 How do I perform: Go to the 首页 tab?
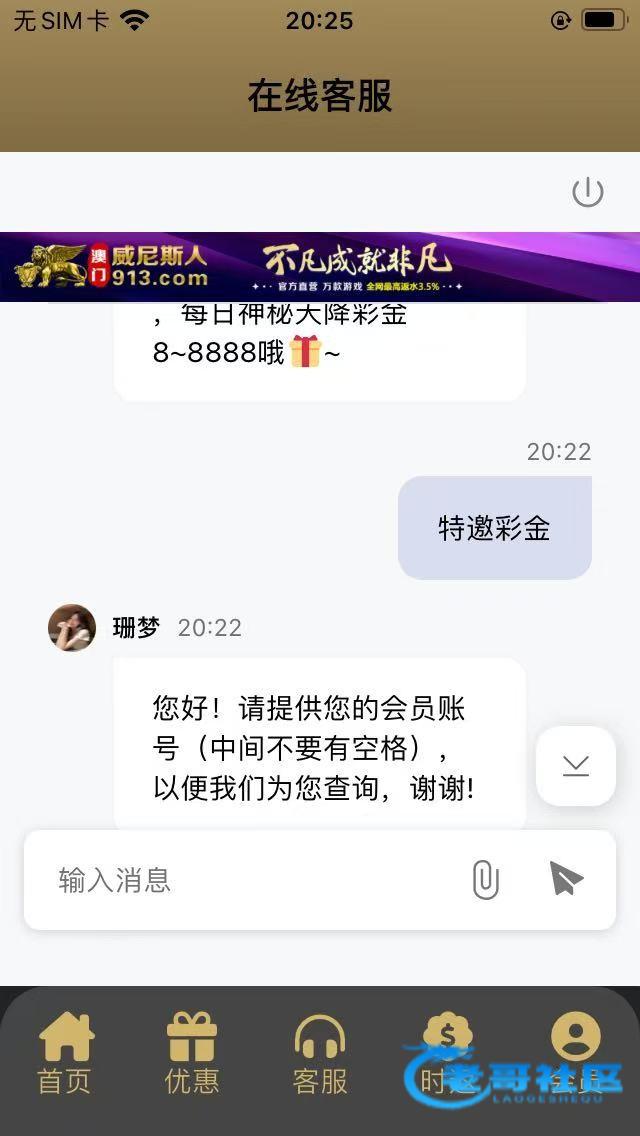point(65,1054)
